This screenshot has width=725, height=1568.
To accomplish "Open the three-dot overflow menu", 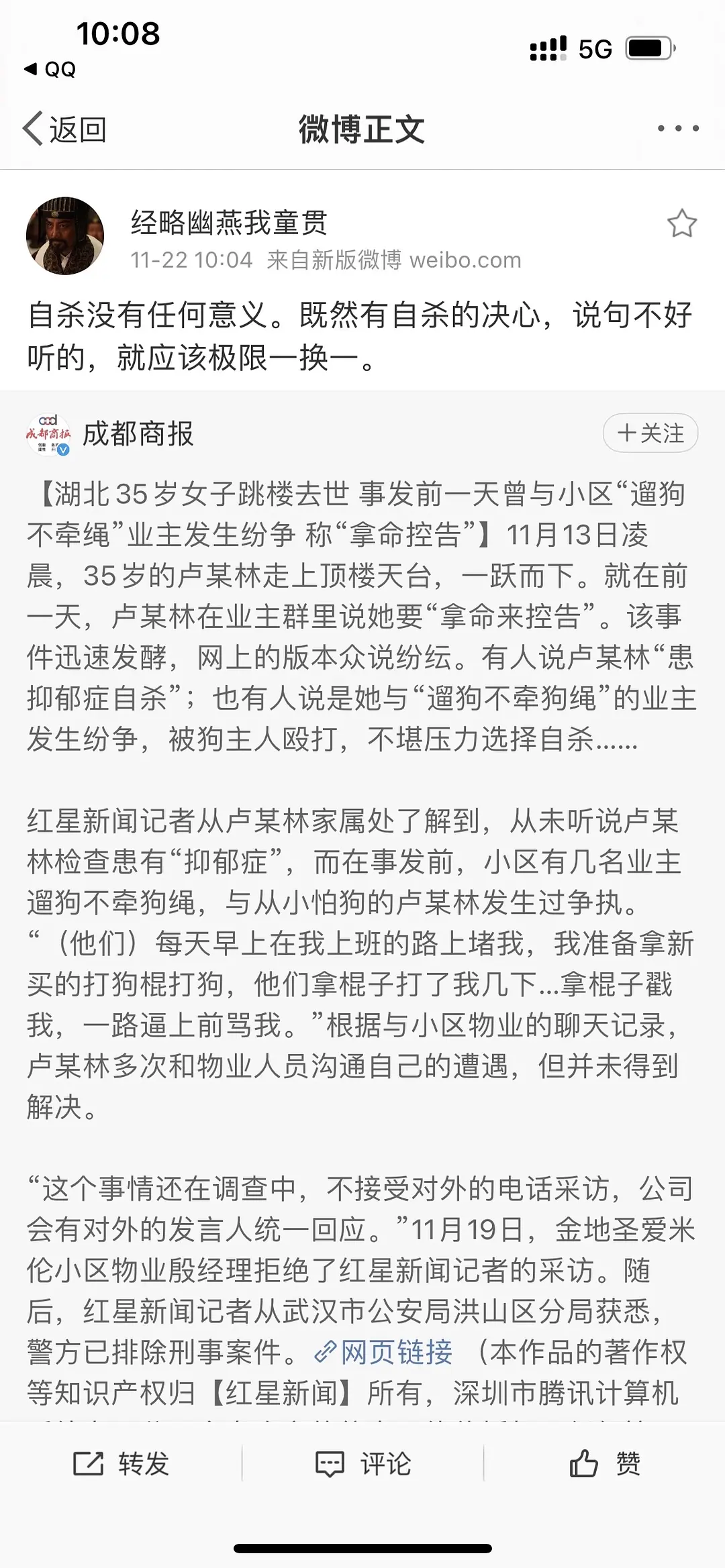I will pyautogui.click(x=677, y=128).
